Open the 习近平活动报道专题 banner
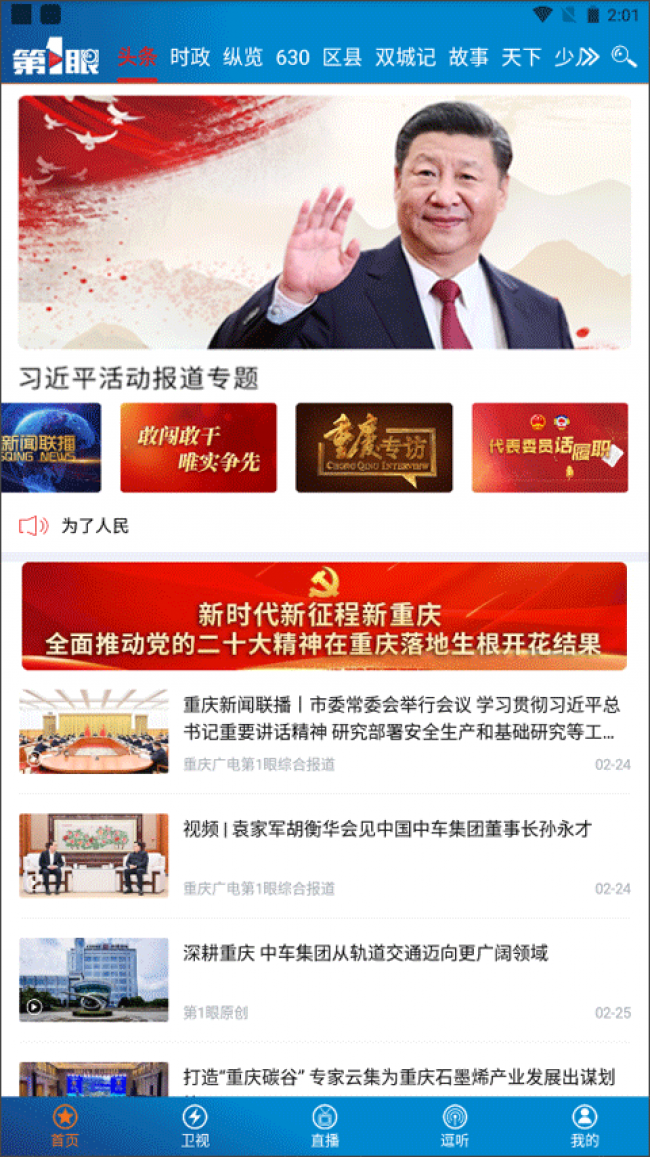The width and height of the screenshot is (650, 1157). [x=324, y=222]
